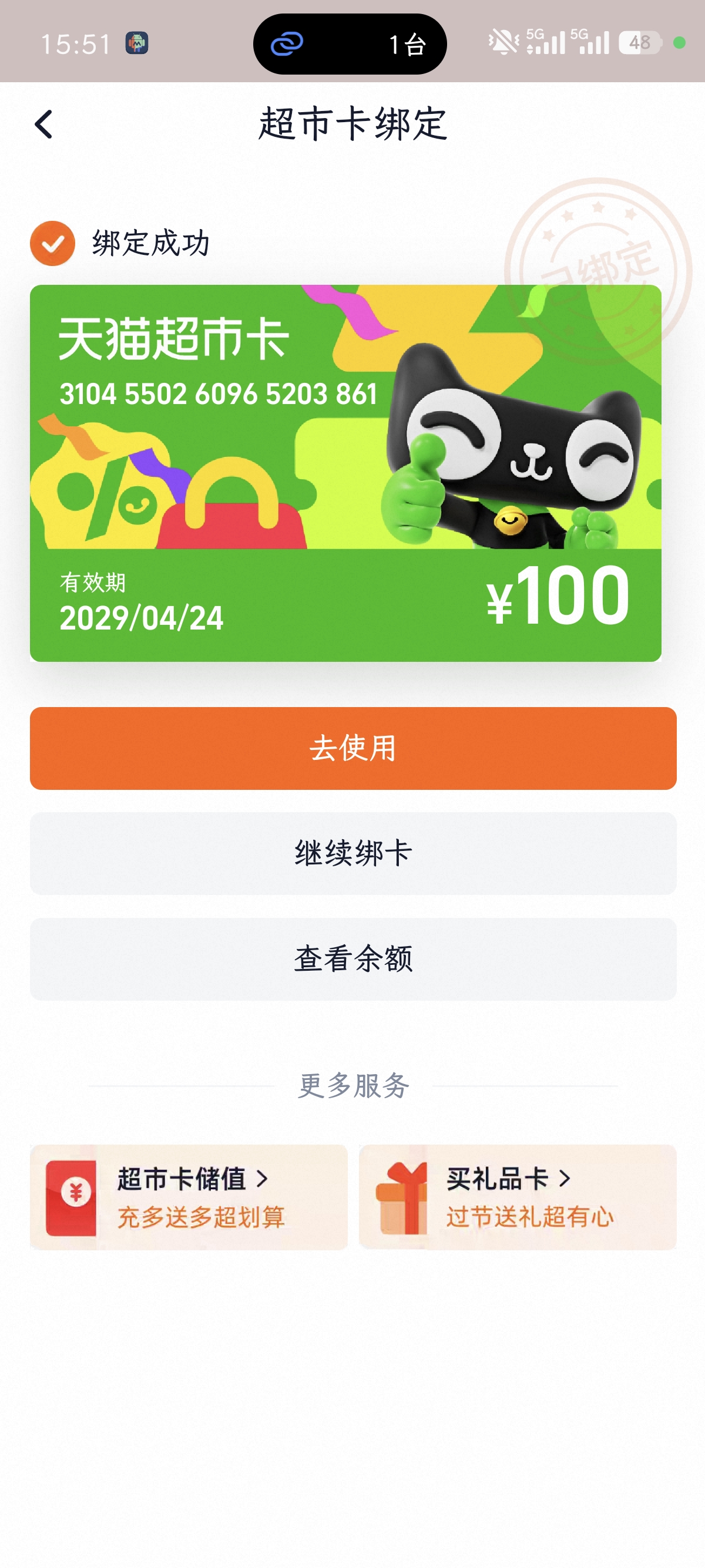Go back from the 超市卡绑定 page
This screenshot has height=1568, width=705.
pyautogui.click(x=44, y=125)
